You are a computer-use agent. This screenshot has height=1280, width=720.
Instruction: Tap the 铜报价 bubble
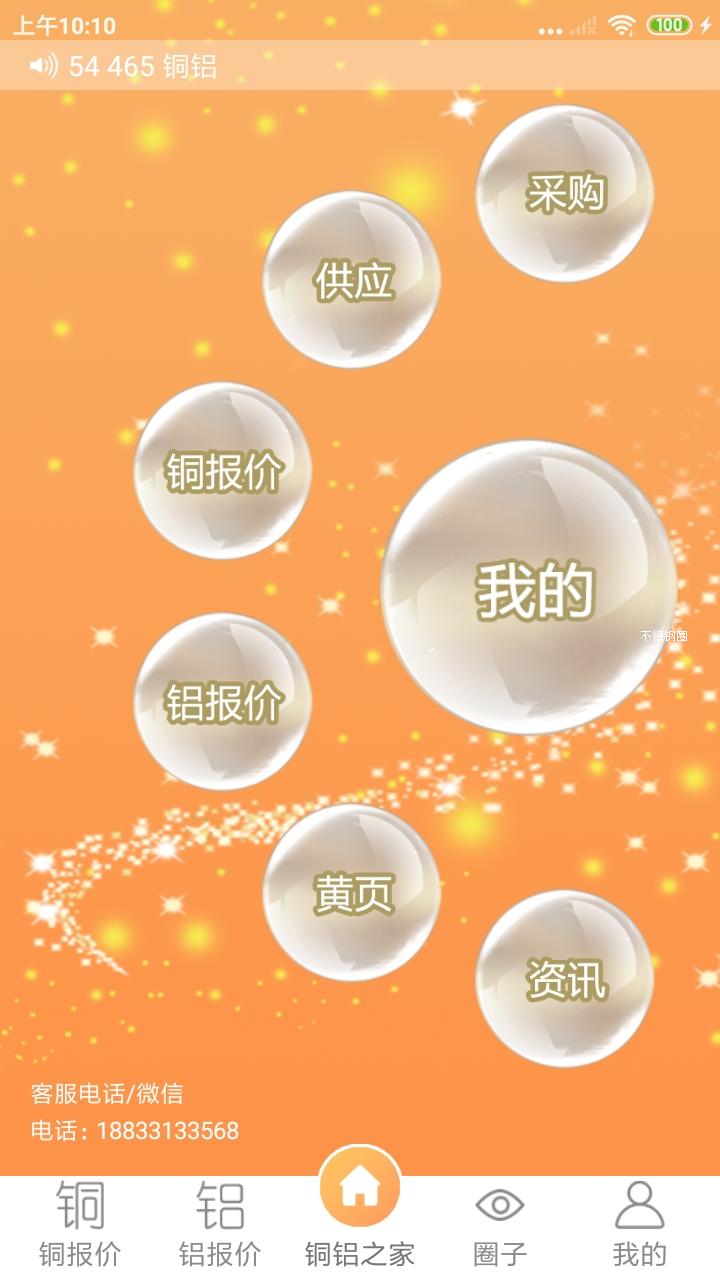coord(223,471)
